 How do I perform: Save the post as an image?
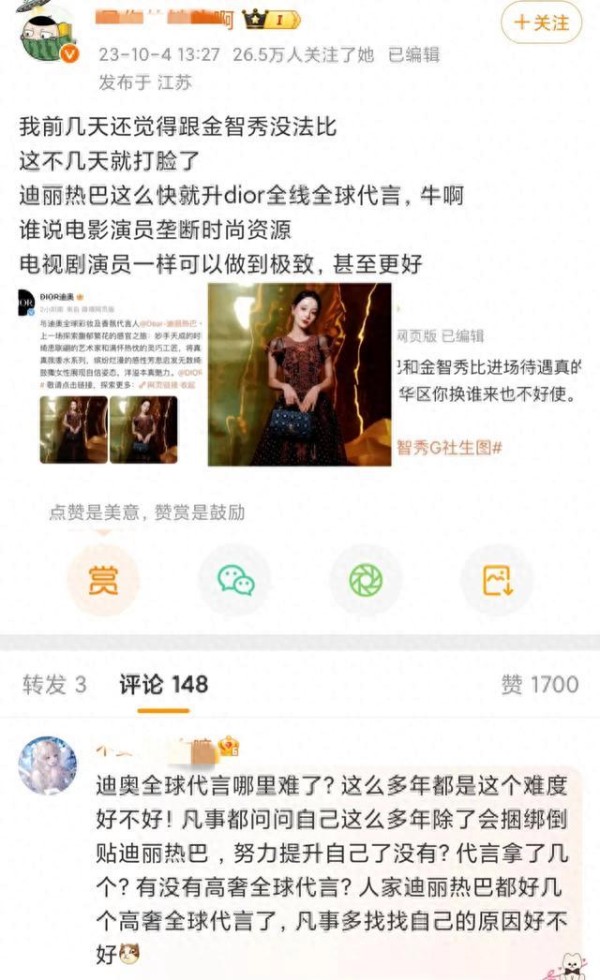[x=497, y=580]
